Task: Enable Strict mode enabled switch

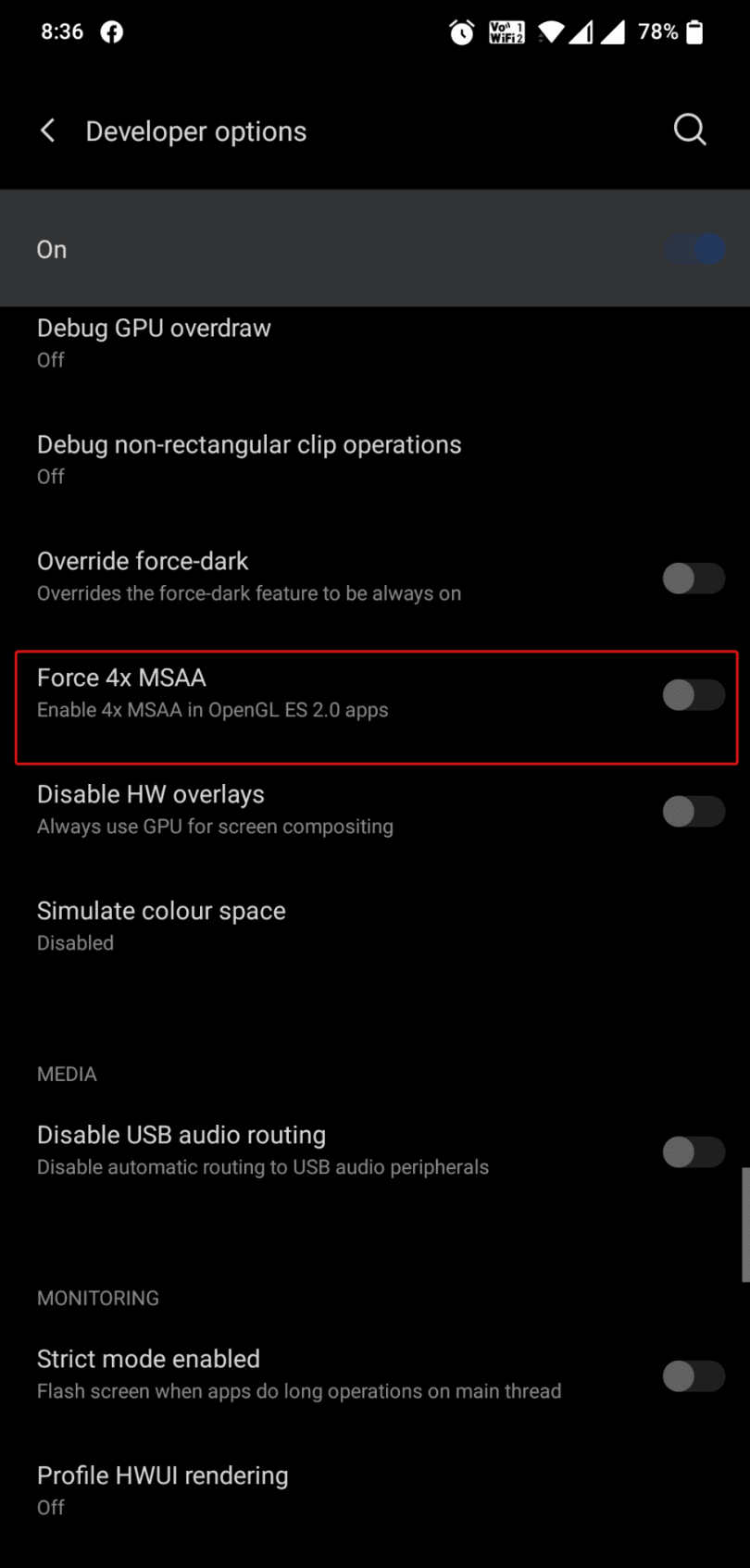Action: [694, 1376]
